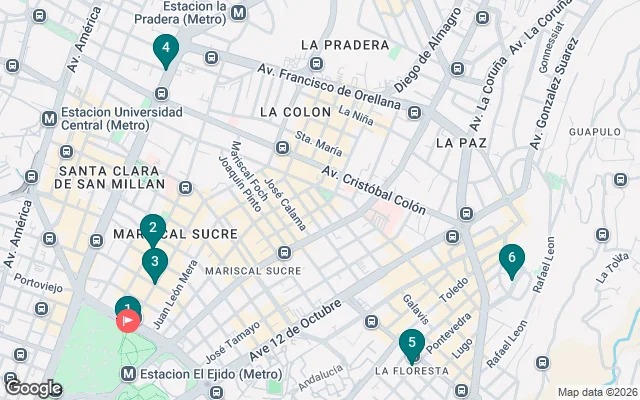Open map pin number 3

coord(154,263)
